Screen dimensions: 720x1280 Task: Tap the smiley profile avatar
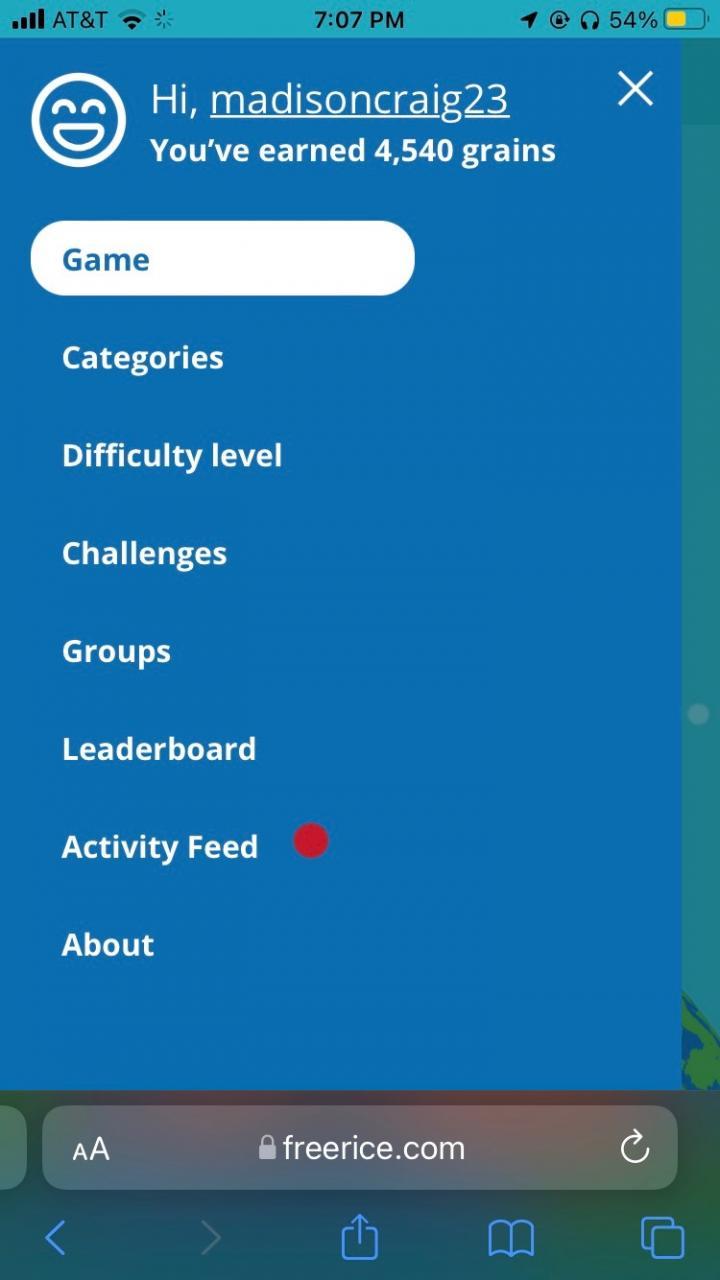tap(78, 120)
